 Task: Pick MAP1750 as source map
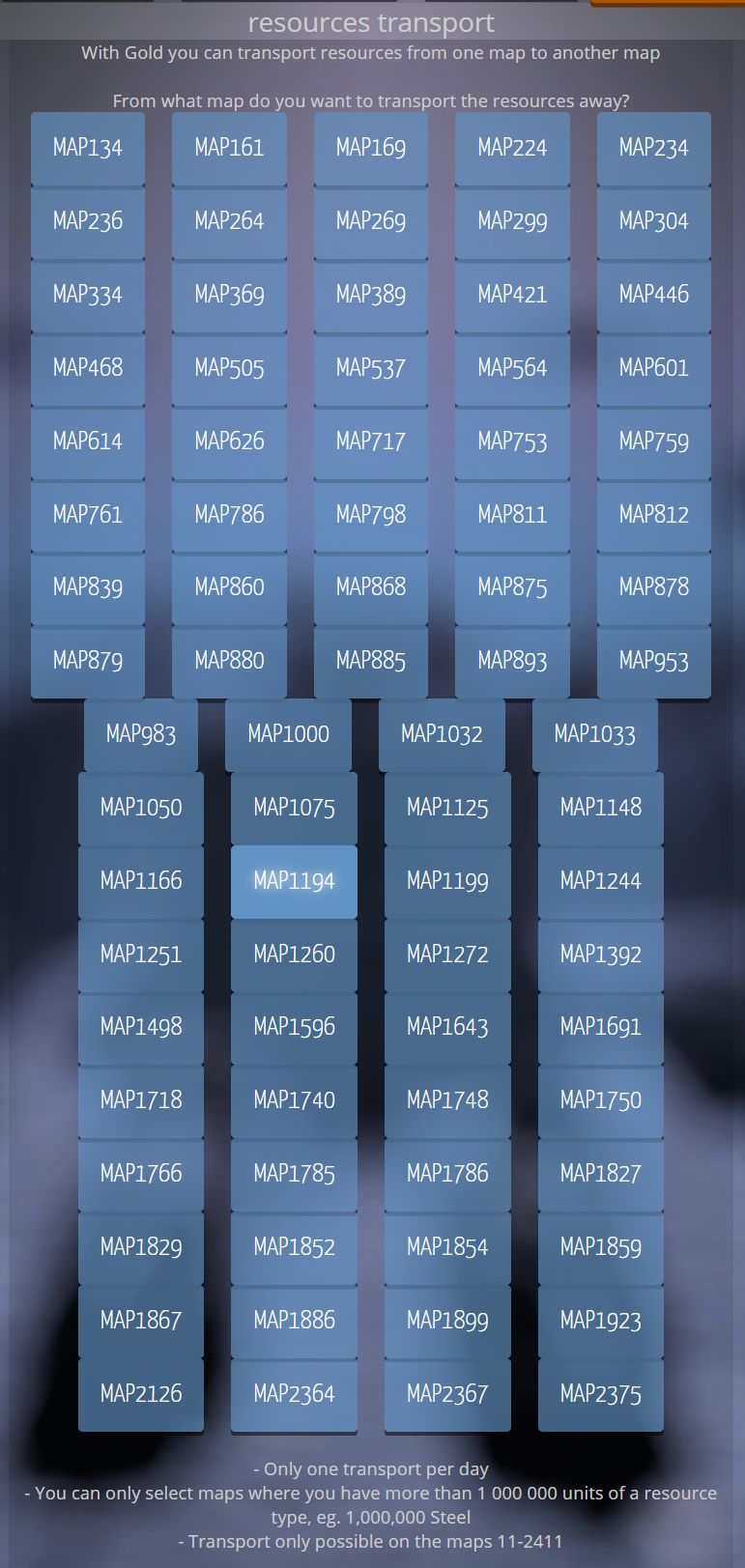[601, 1100]
